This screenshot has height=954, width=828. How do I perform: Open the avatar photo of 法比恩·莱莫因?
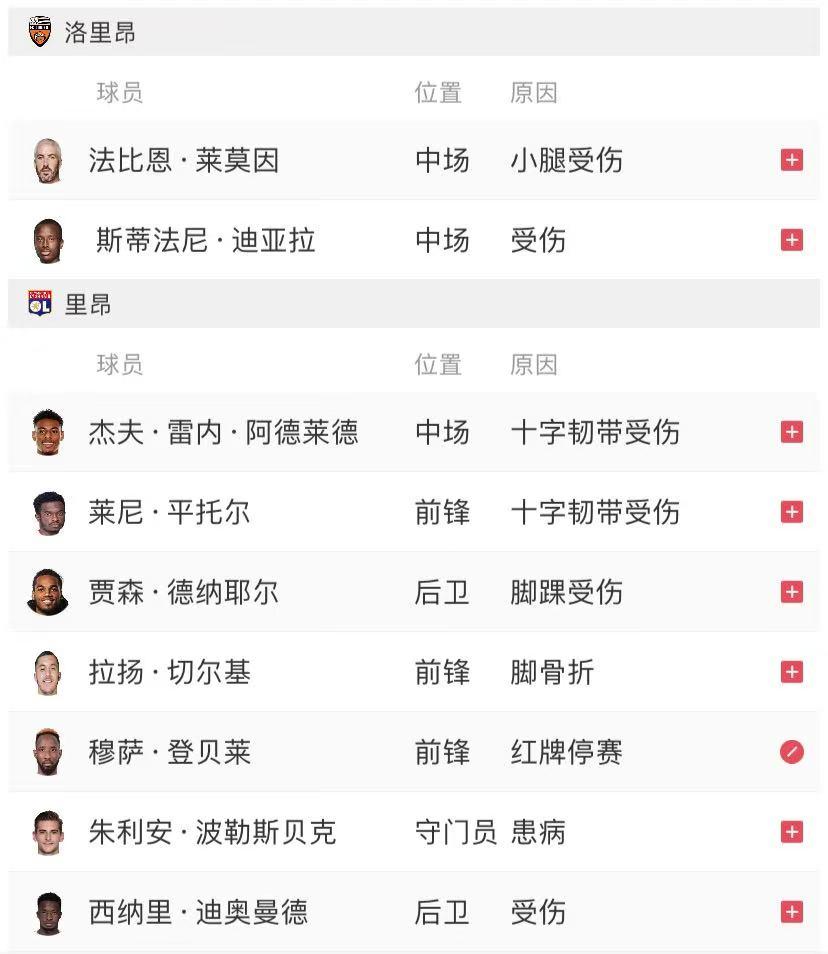[x=47, y=158]
